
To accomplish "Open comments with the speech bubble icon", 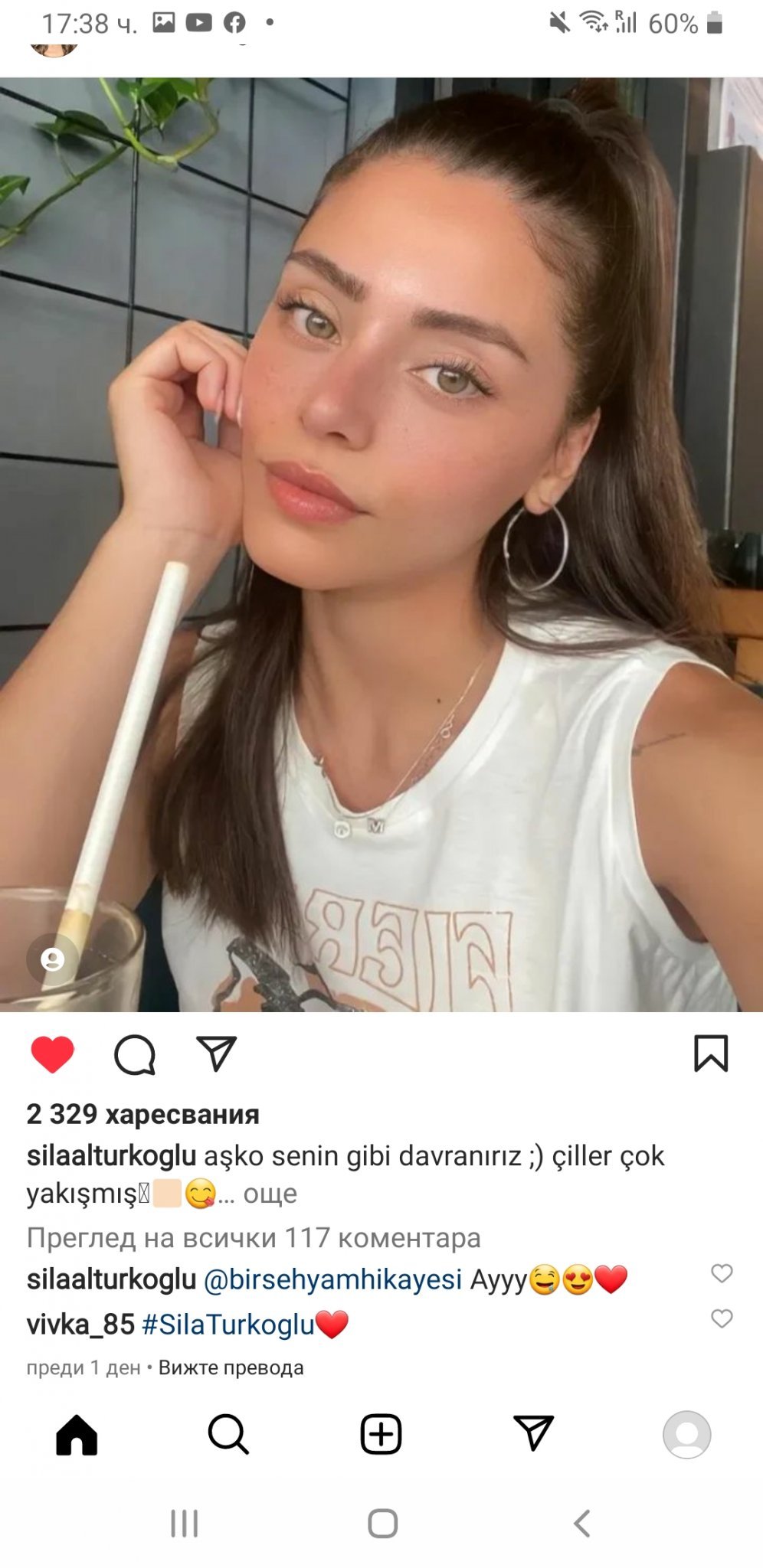I will tap(135, 1055).
